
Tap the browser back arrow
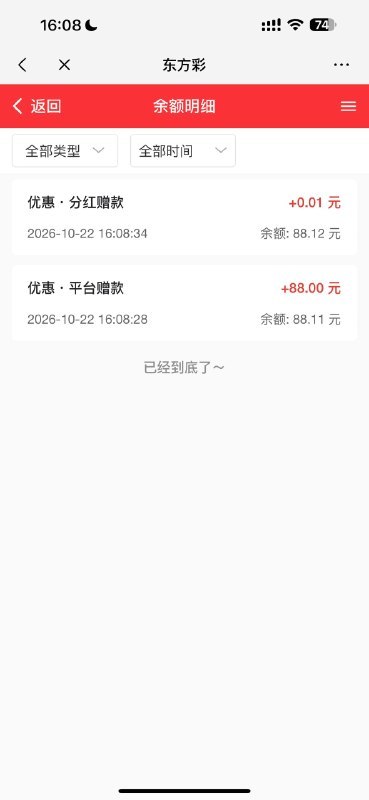pos(22,65)
